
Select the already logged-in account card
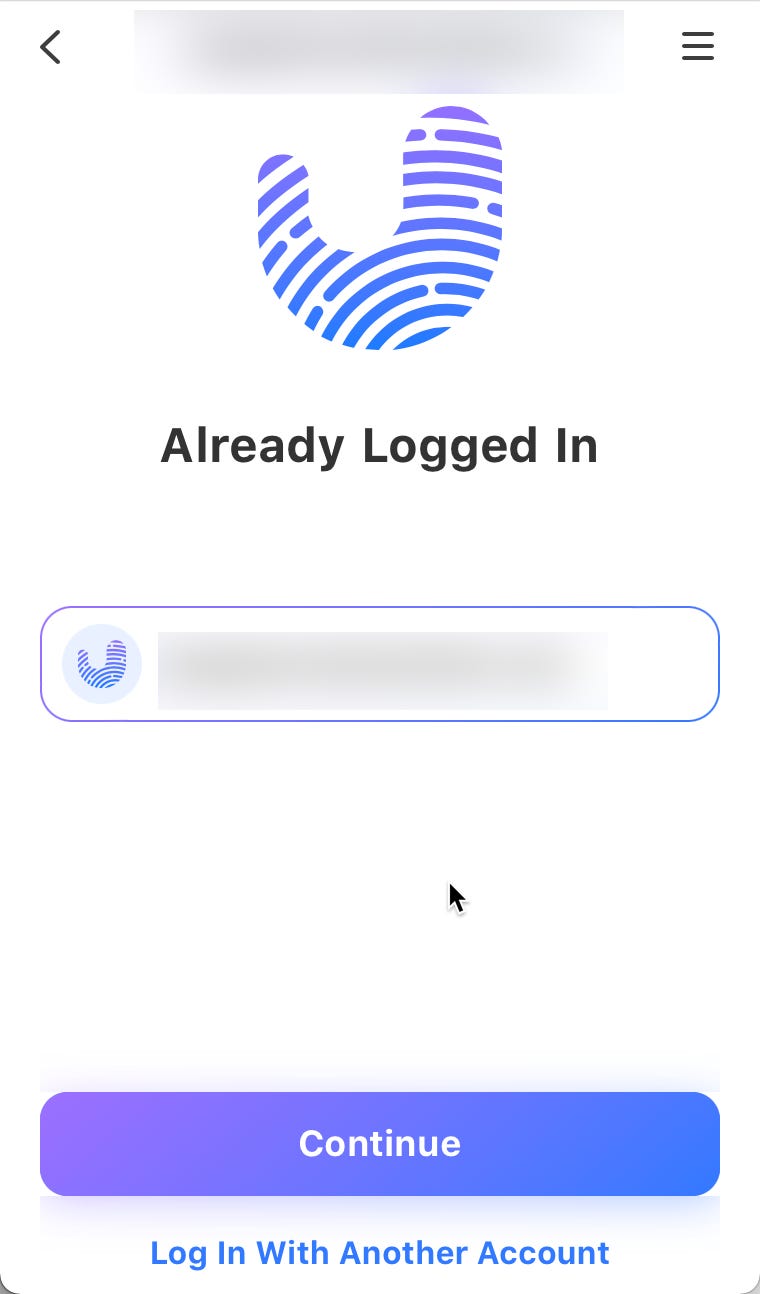[x=380, y=664]
